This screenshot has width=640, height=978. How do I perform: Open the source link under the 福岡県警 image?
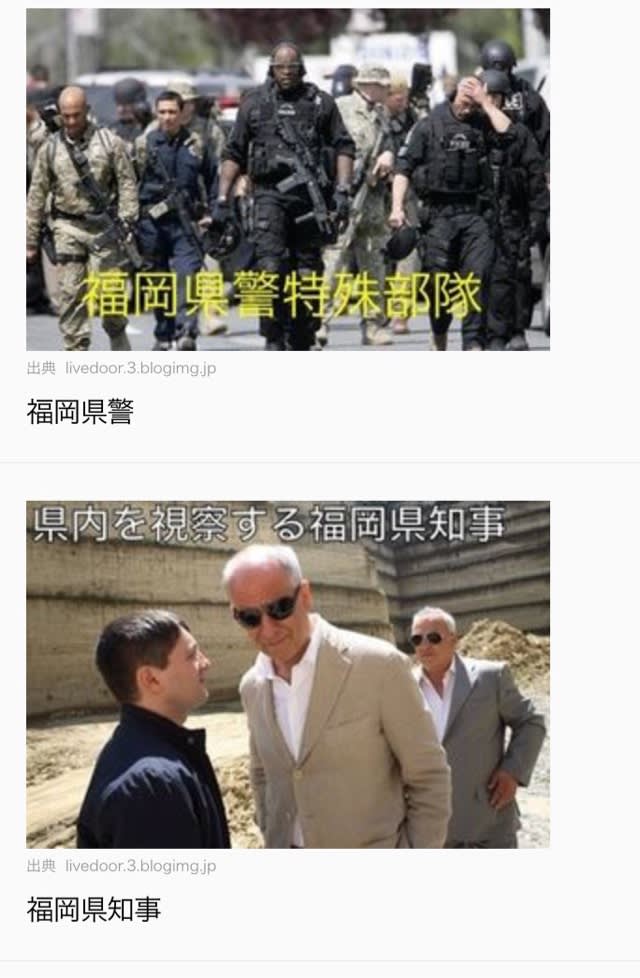(140, 368)
